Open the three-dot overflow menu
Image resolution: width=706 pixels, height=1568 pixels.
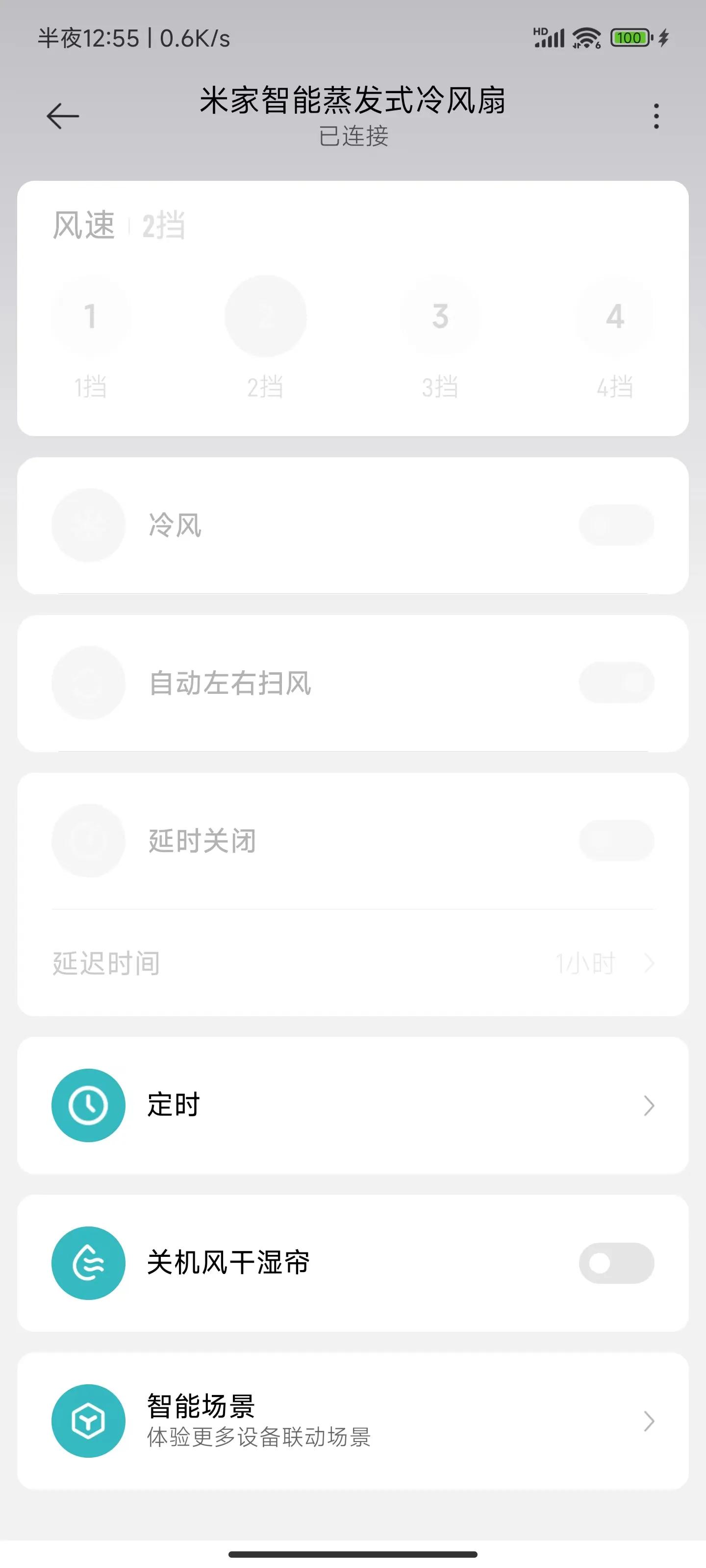click(656, 116)
